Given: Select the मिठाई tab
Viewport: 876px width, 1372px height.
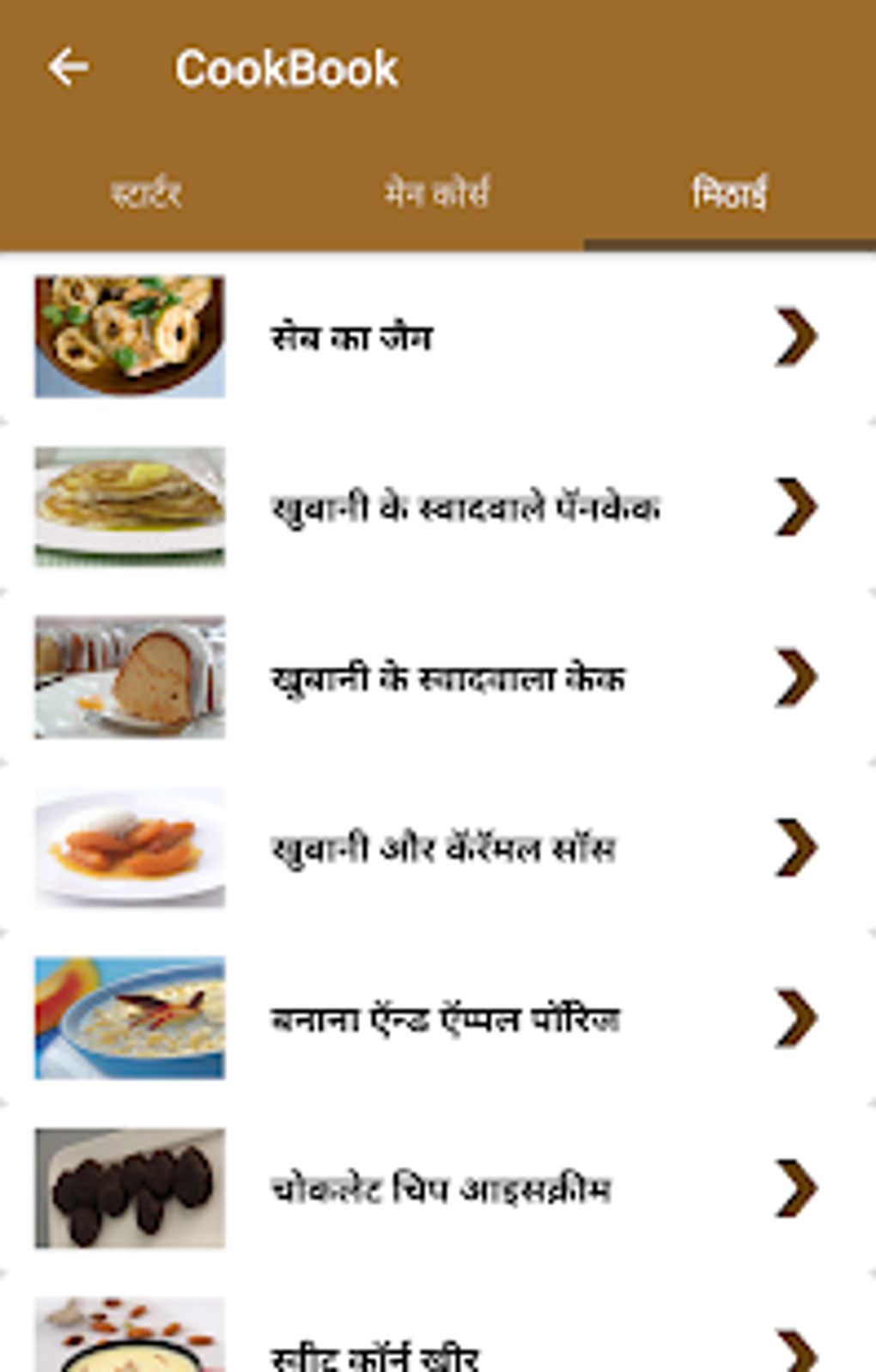Looking at the screenshot, I should [729, 193].
